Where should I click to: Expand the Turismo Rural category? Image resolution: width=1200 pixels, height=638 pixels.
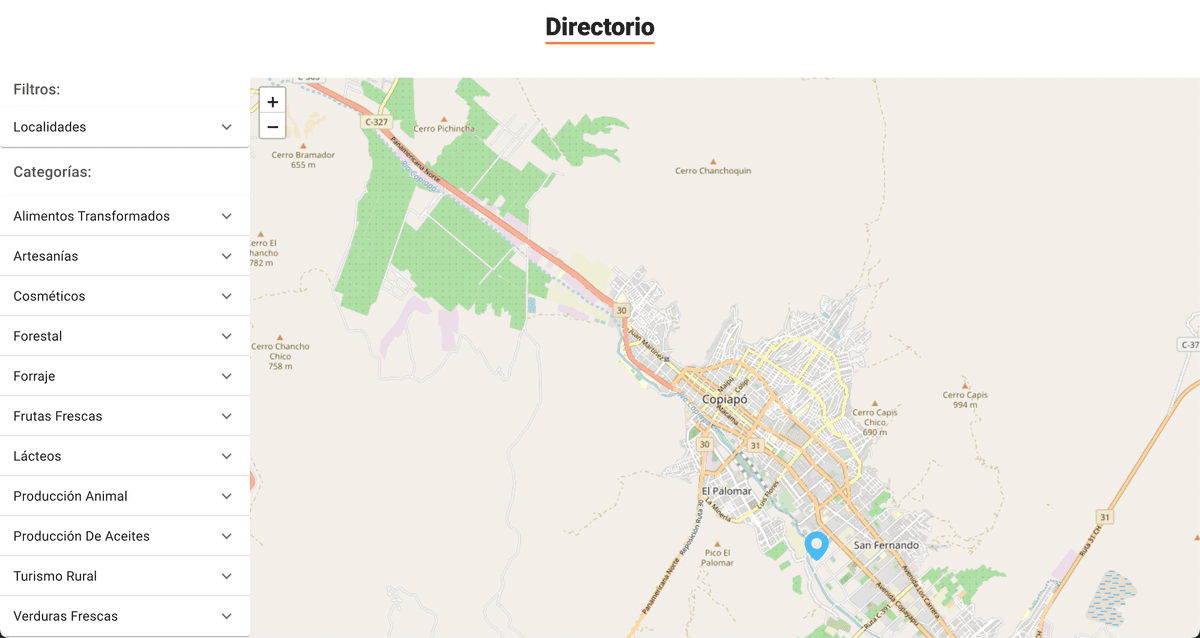click(124, 576)
